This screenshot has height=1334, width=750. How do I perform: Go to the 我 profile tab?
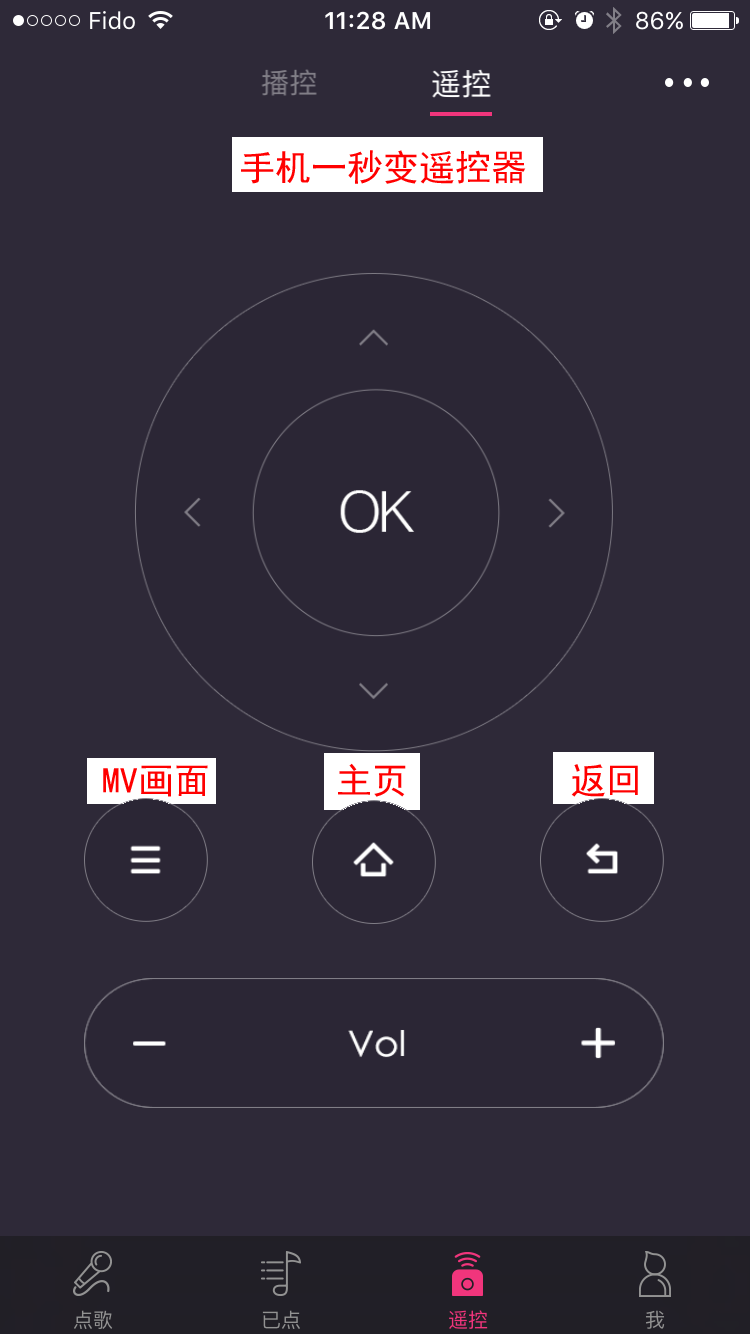click(x=655, y=1289)
